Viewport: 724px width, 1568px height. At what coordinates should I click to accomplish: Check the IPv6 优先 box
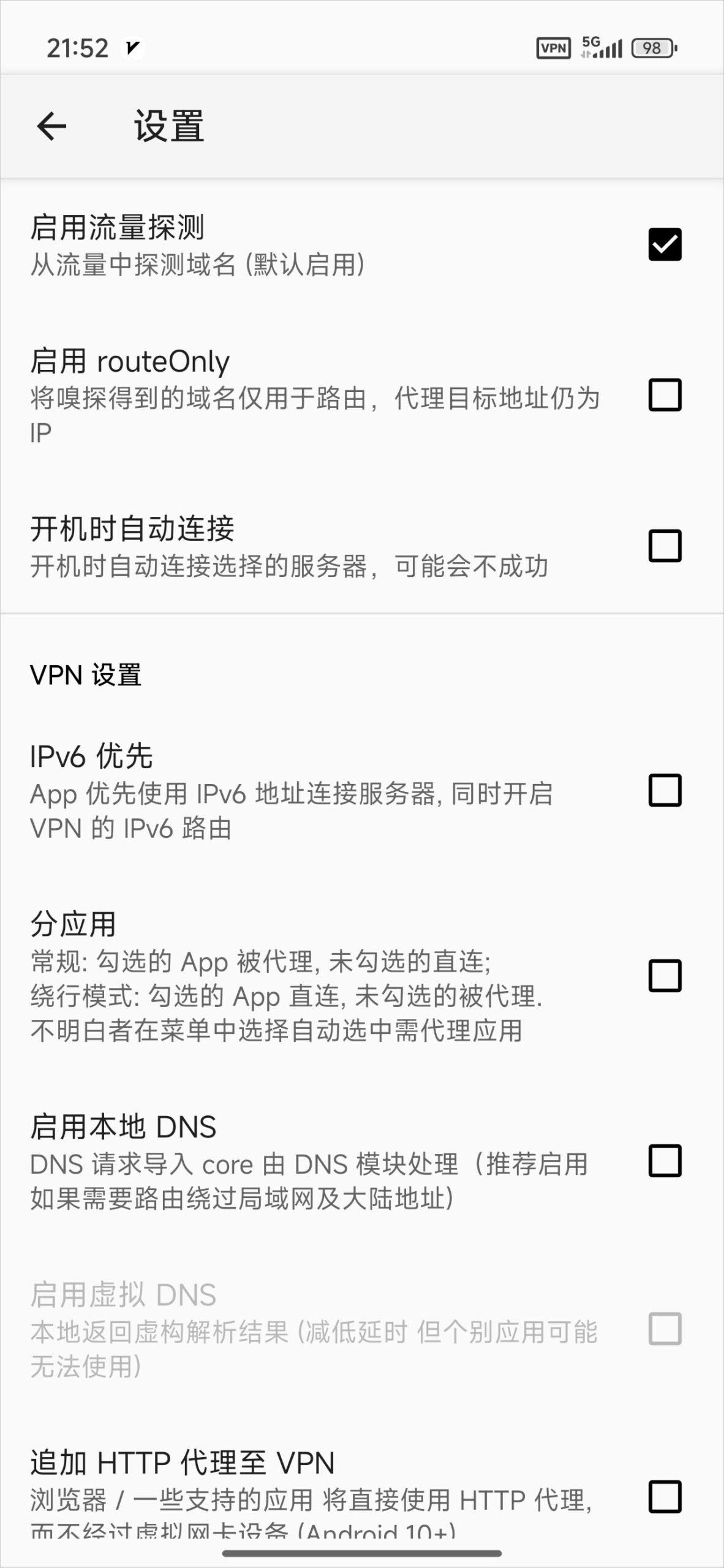[665, 790]
